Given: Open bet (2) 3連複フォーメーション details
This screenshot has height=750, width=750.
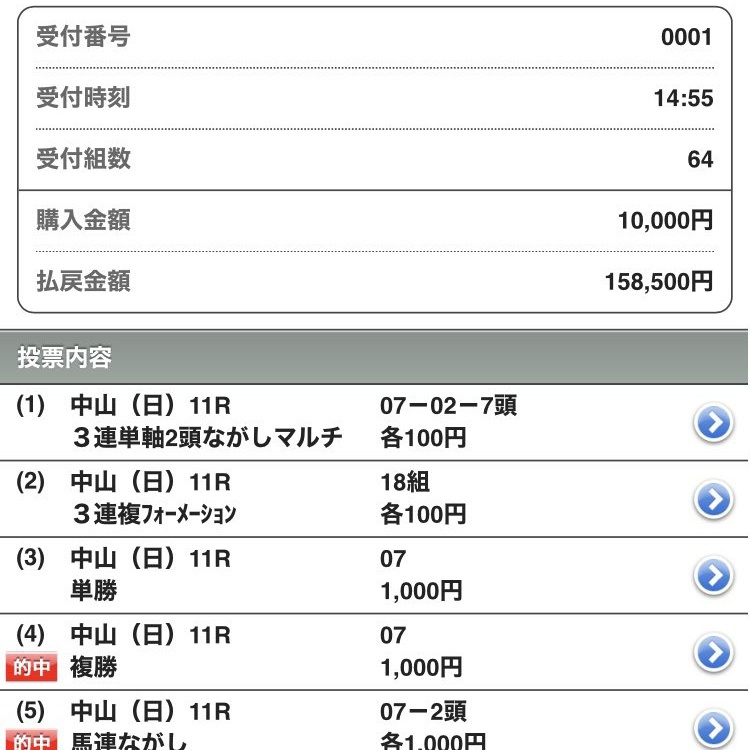Looking at the screenshot, I should (x=713, y=499).
